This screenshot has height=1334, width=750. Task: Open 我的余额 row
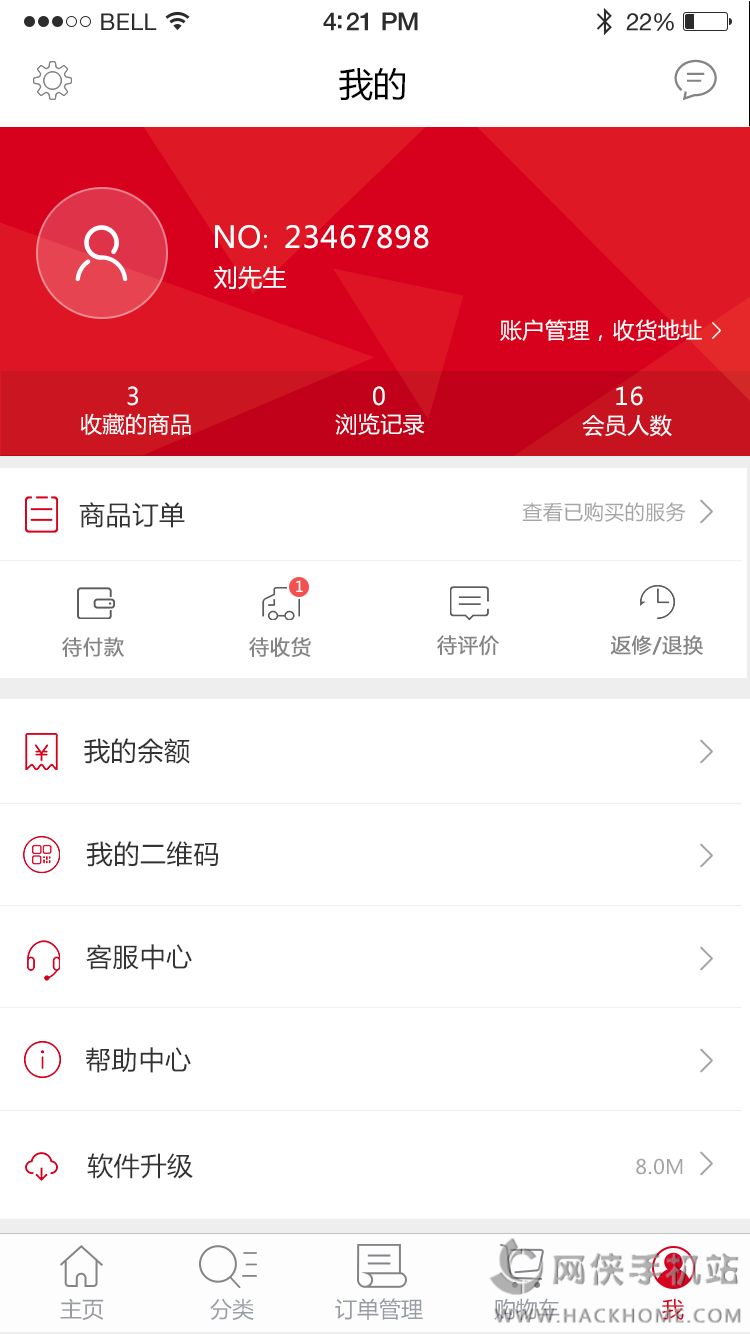[x=375, y=752]
